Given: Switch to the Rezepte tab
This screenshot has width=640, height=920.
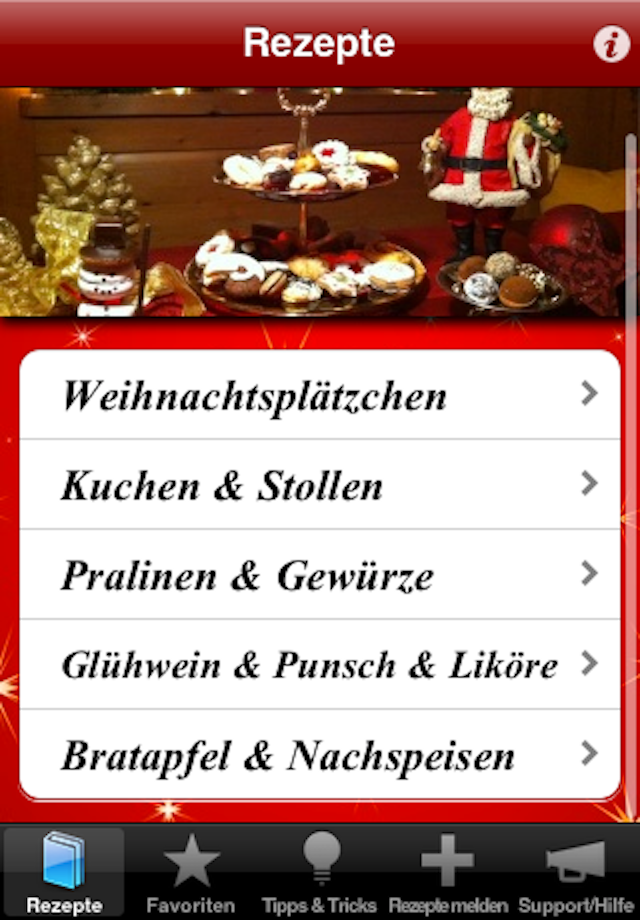Looking at the screenshot, I should tap(64, 872).
